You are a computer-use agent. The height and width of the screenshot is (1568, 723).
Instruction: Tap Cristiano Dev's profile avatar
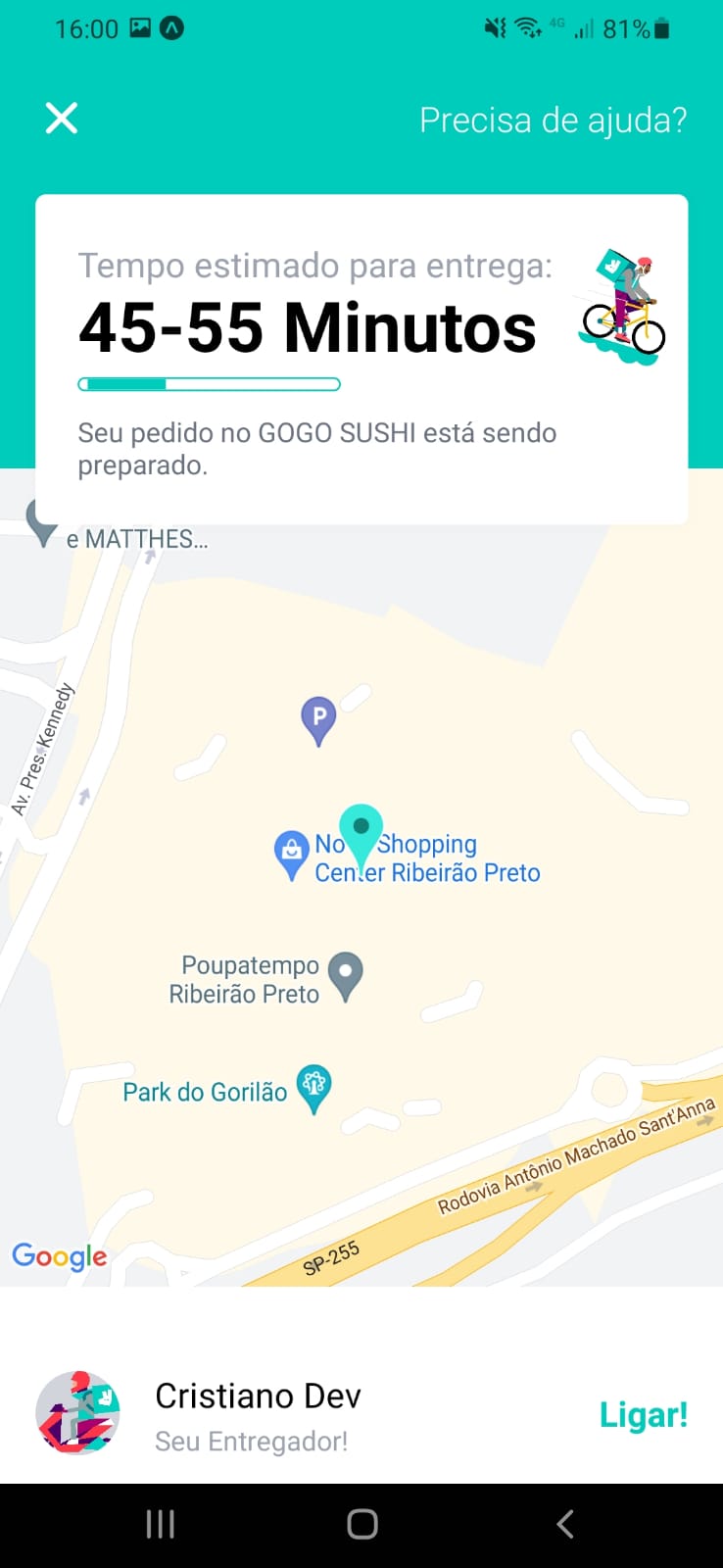tap(77, 1412)
